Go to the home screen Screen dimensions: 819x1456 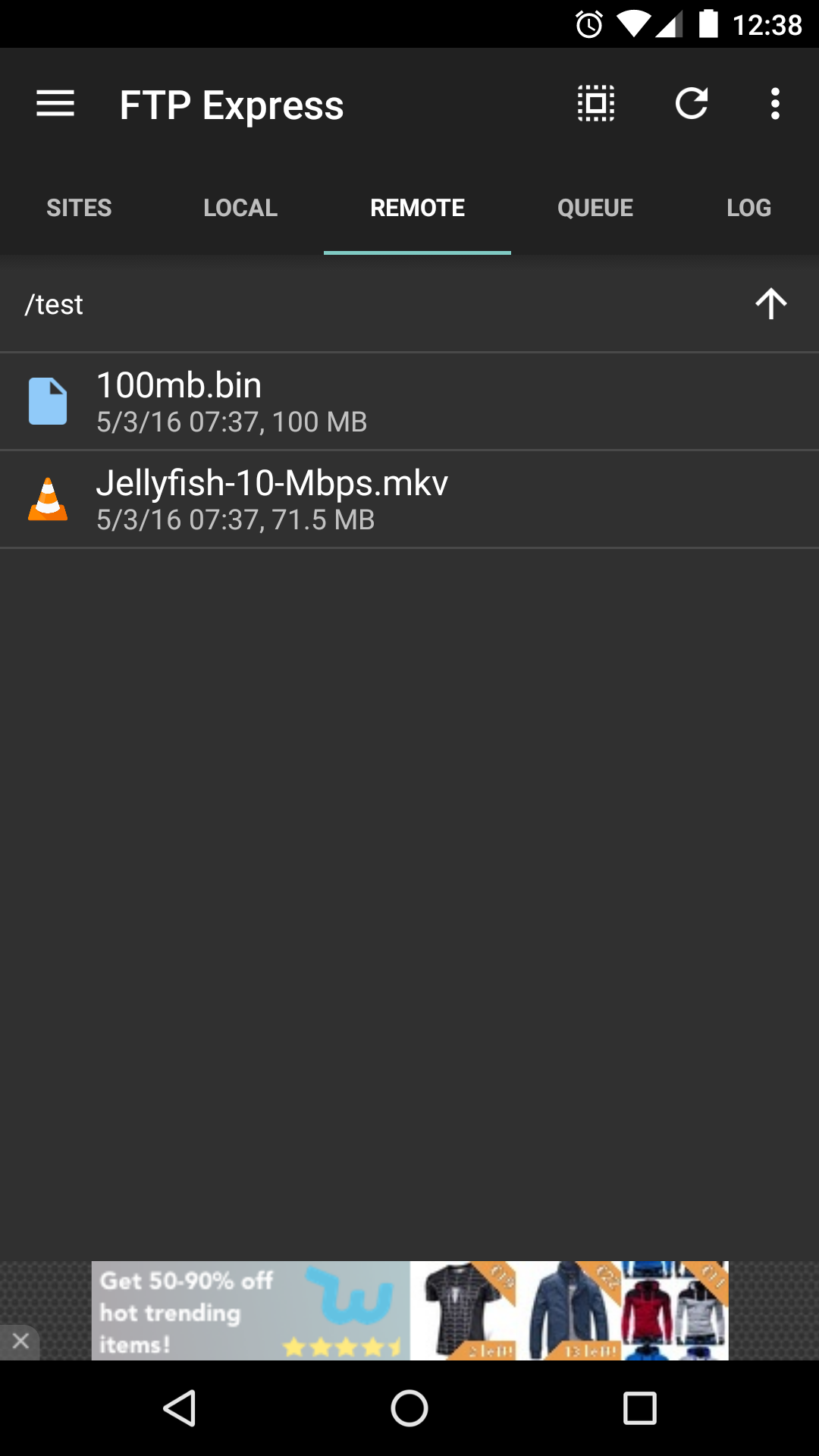click(409, 1409)
